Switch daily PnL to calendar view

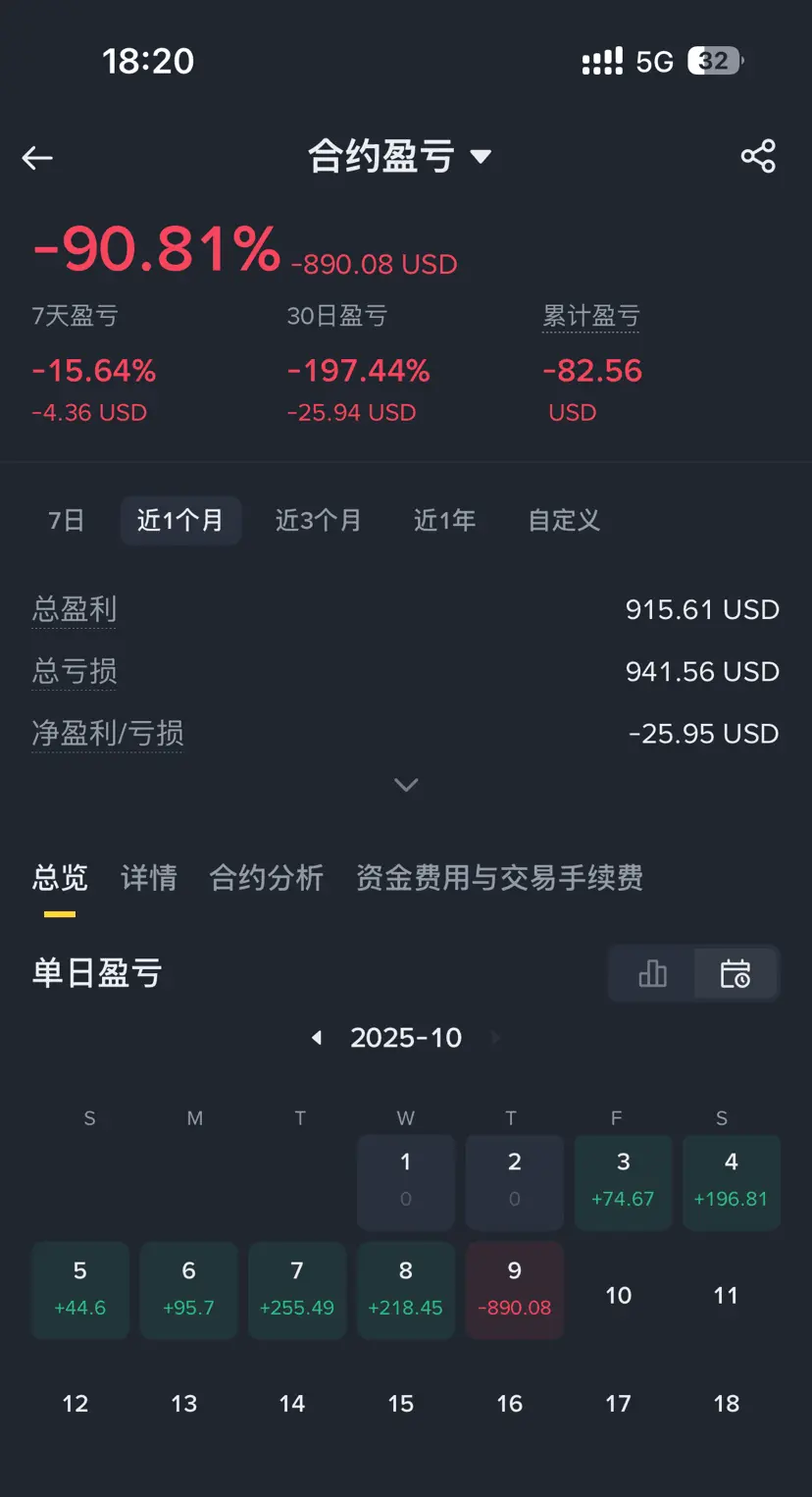click(x=736, y=973)
